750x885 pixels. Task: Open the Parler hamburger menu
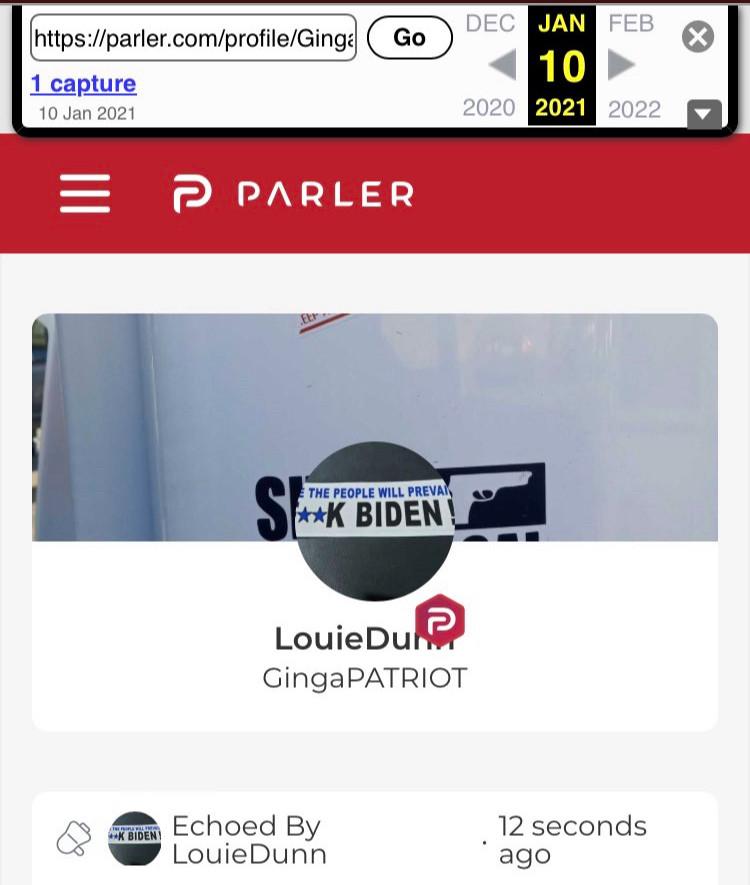(x=85, y=193)
